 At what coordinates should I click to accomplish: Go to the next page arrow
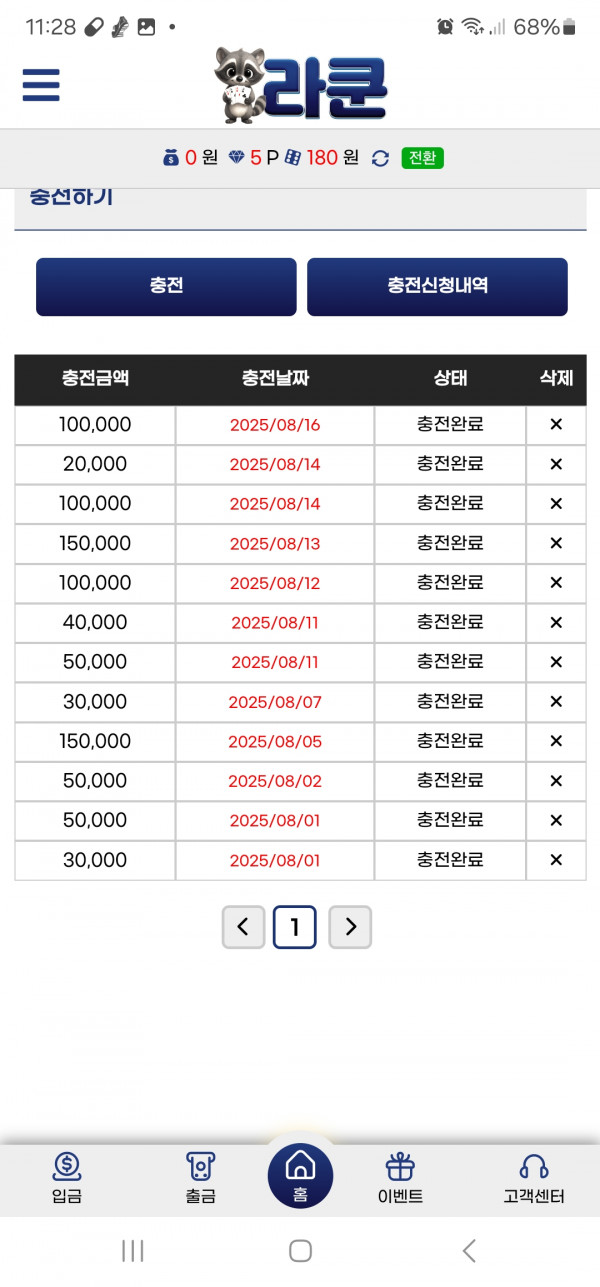click(350, 927)
